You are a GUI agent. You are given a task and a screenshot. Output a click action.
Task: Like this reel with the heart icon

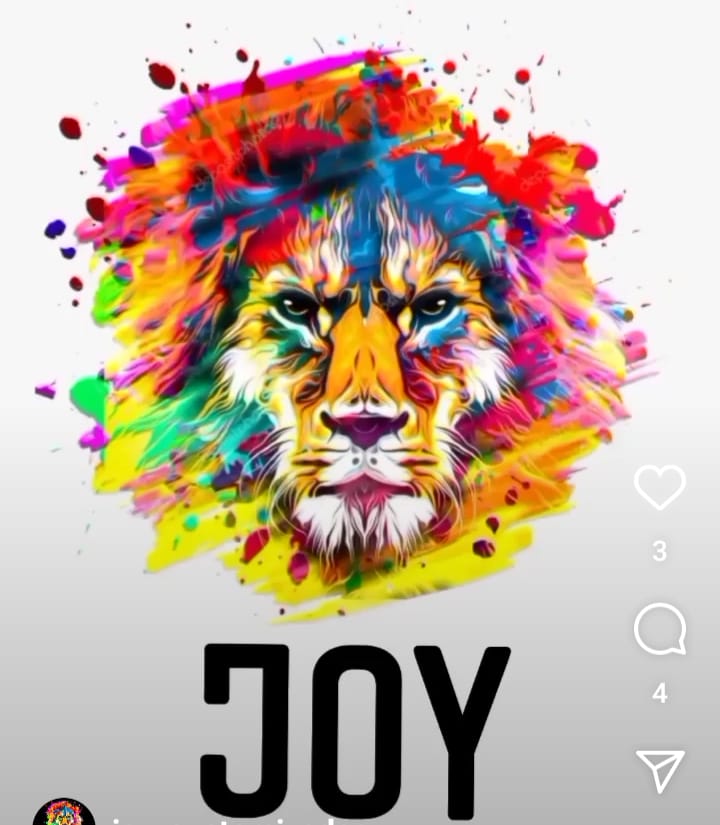click(x=660, y=487)
